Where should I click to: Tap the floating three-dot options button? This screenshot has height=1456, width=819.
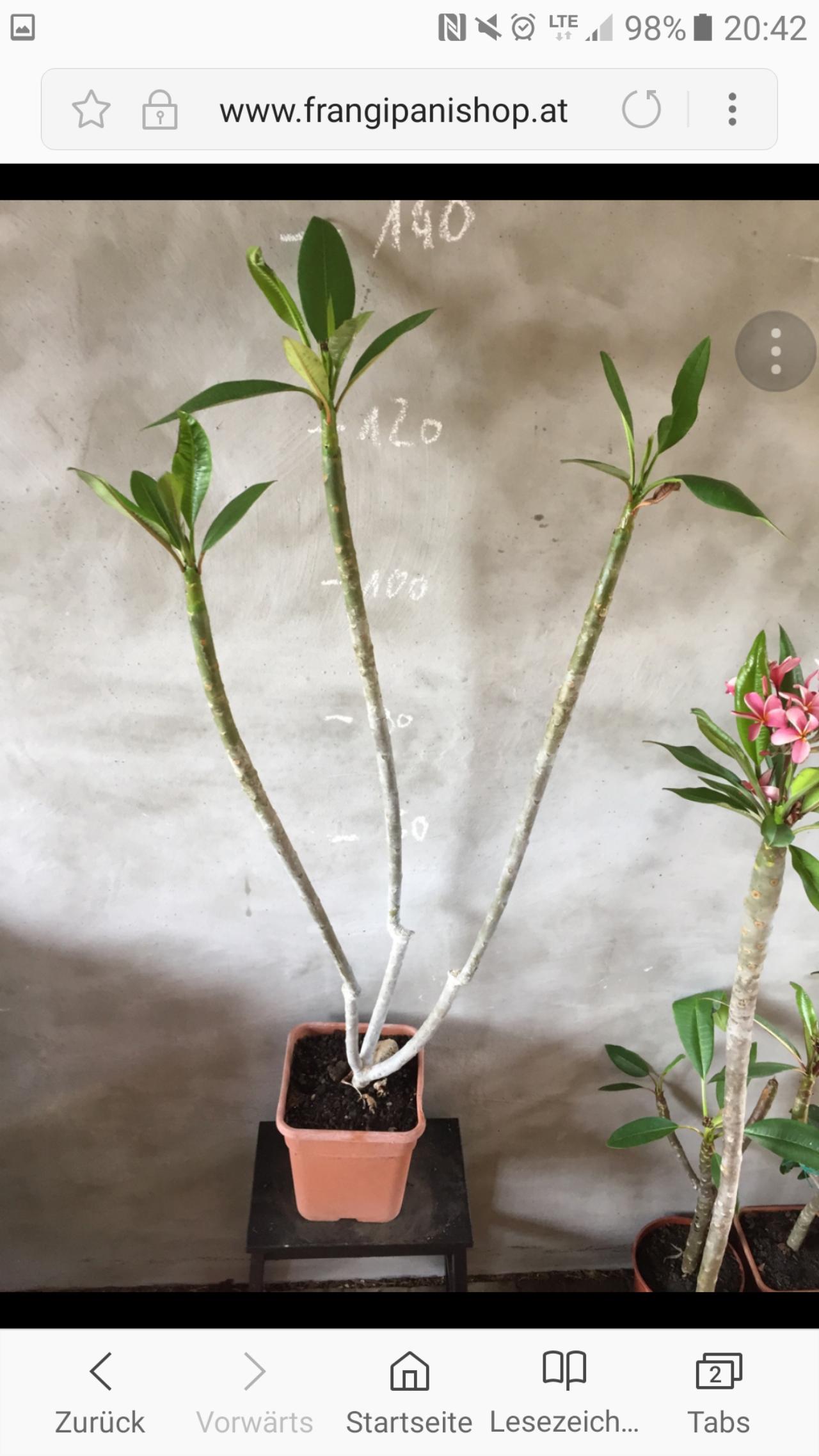(775, 351)
